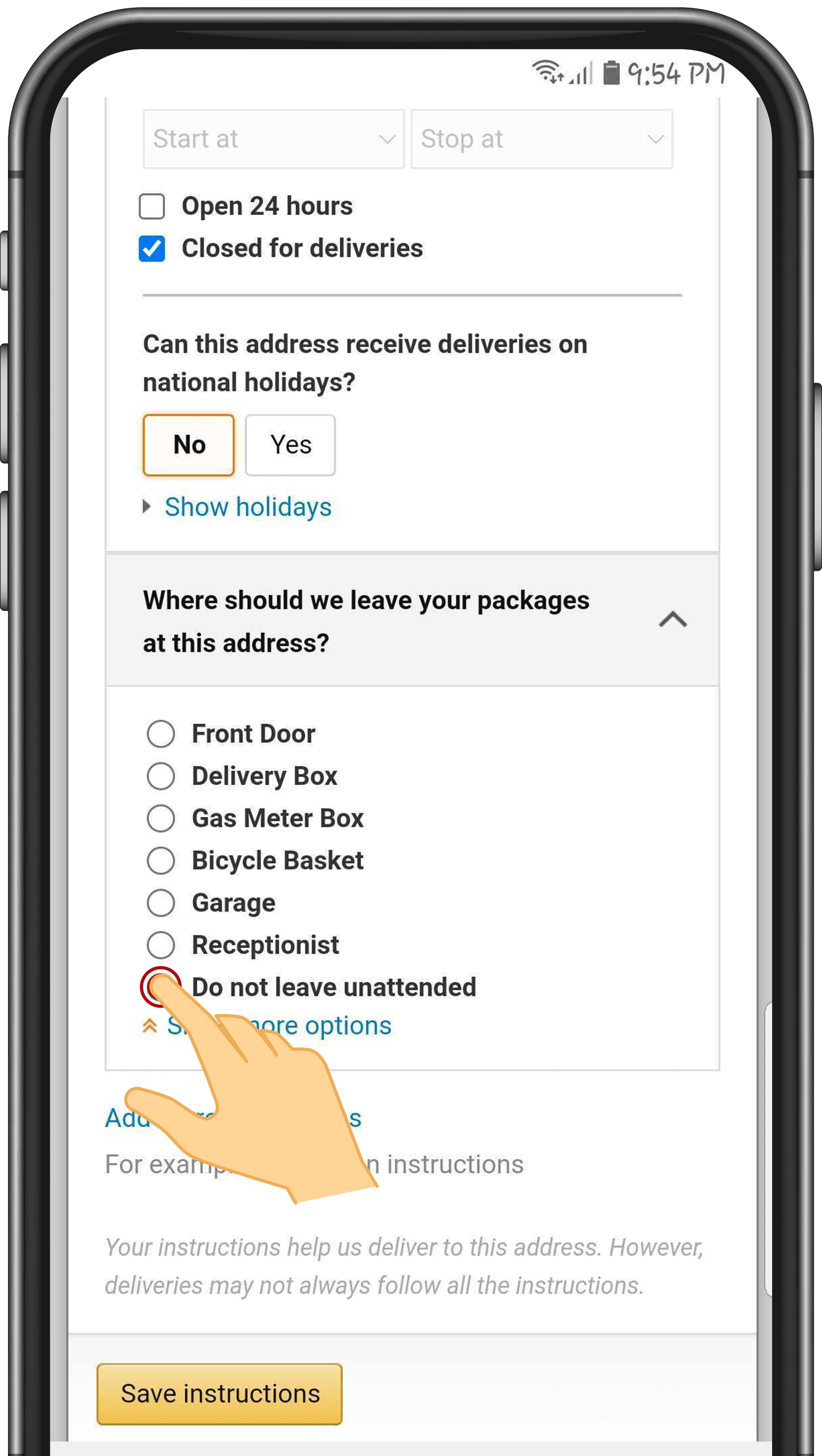Screen dimensions: 822x1456
Task: Select Do not leave unattended
Action: [161, 987]
